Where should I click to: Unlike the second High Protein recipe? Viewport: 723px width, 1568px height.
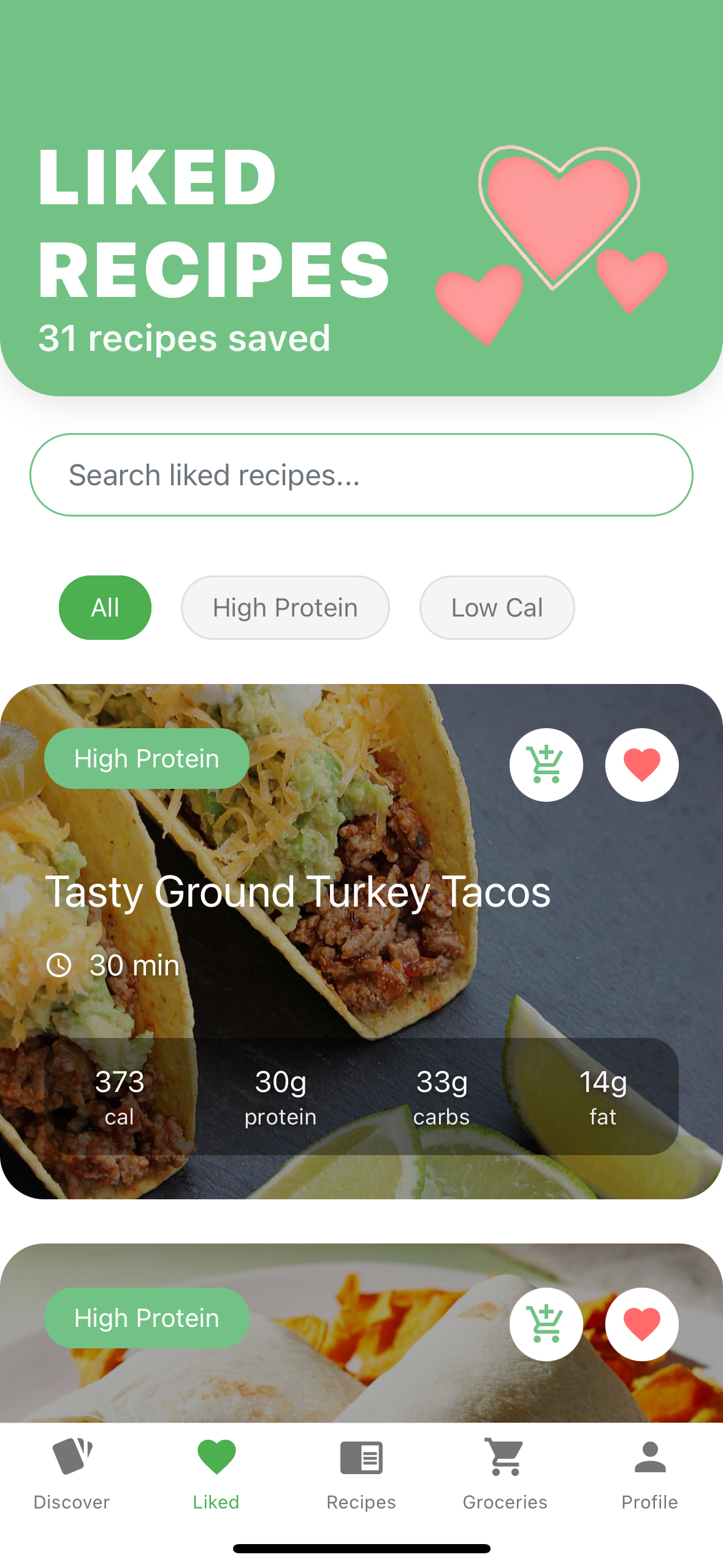point(641,1324)
